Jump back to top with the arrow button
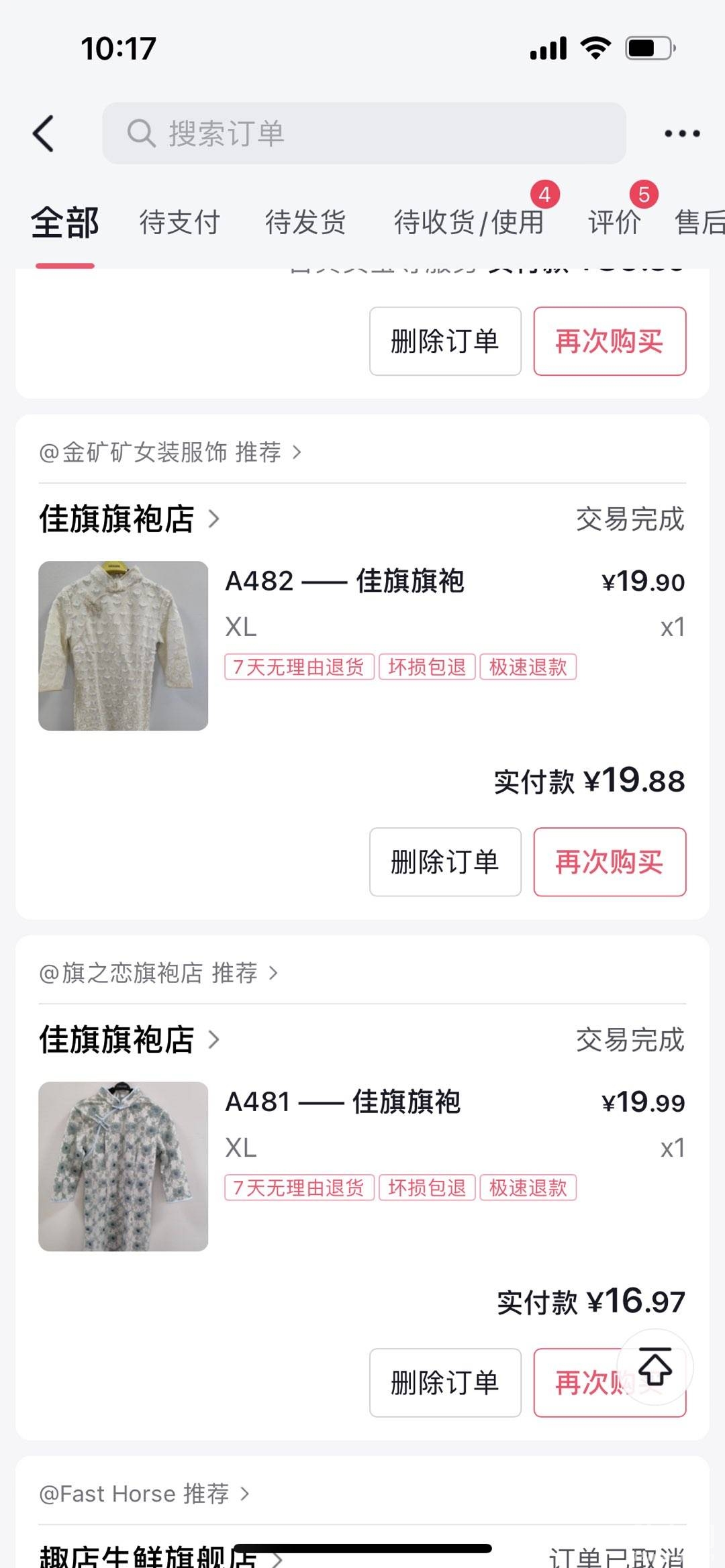The height and width of the screenshot is (1568, 725). click(x=655, y=1366)
